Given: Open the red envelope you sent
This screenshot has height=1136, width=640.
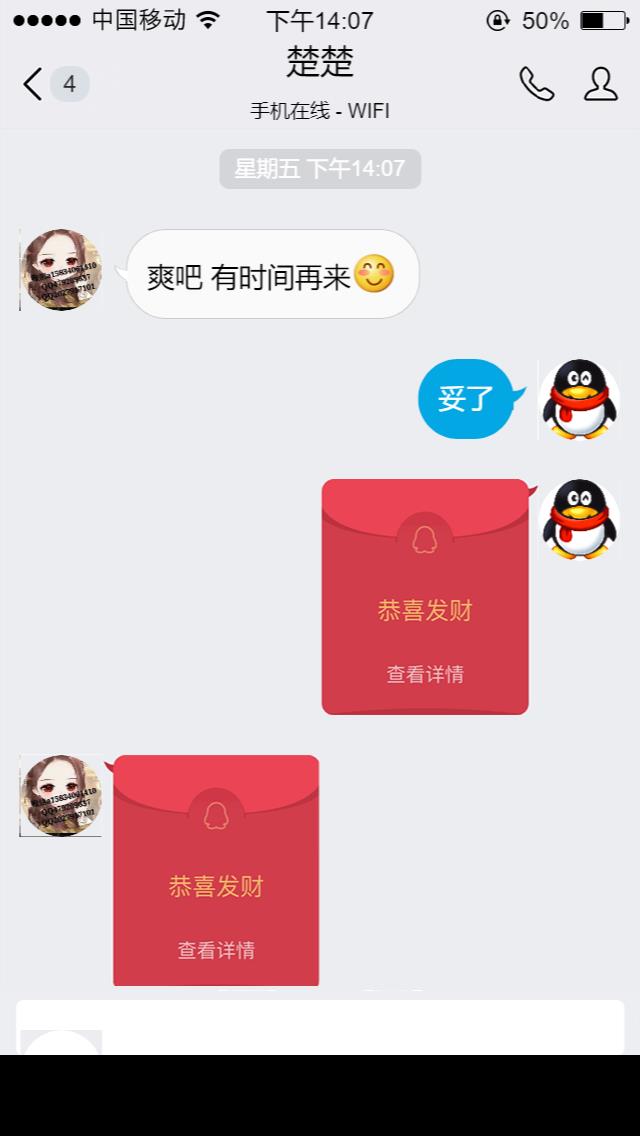Looking at the screenshot, I should click(x=425, y=597).
